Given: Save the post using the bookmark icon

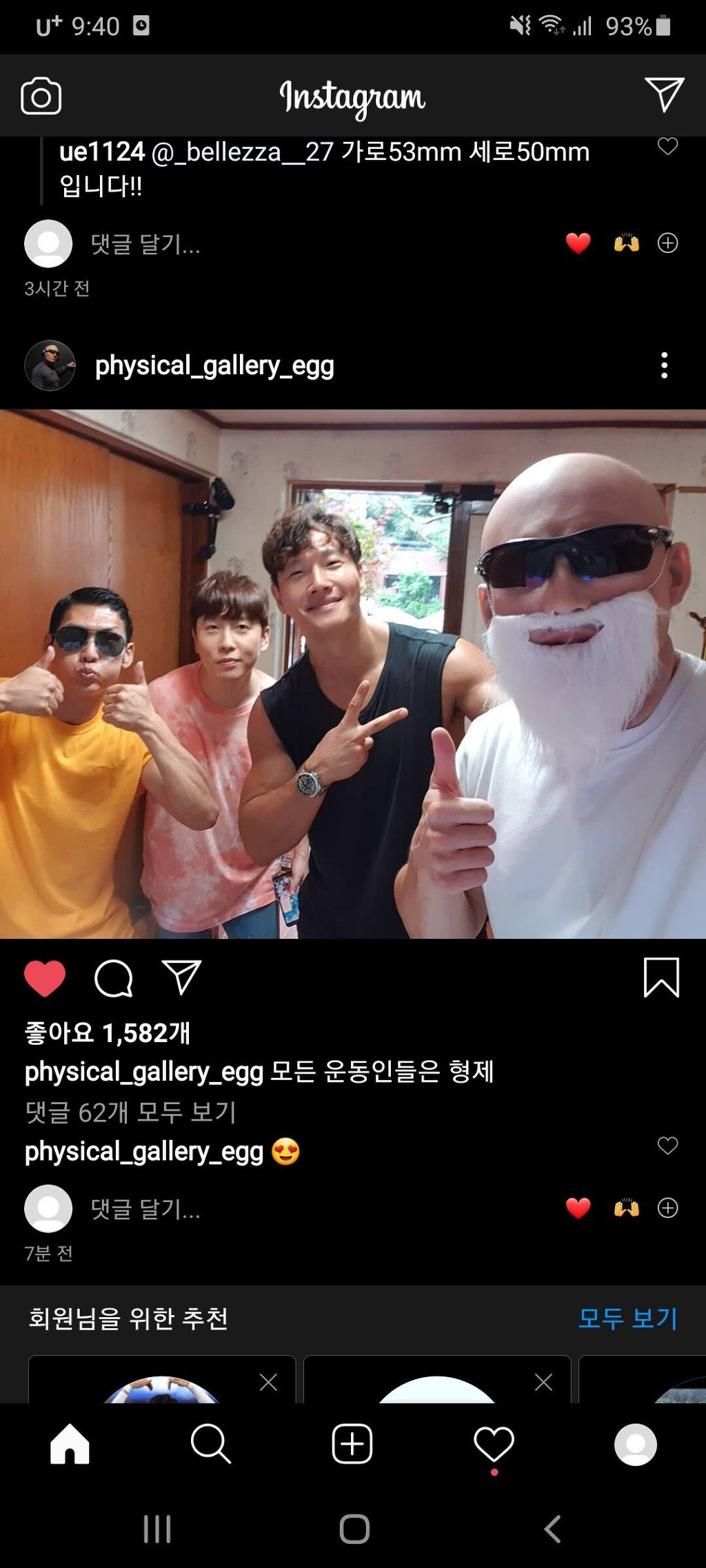Looking at the screenshot, I should pos(661,977).
